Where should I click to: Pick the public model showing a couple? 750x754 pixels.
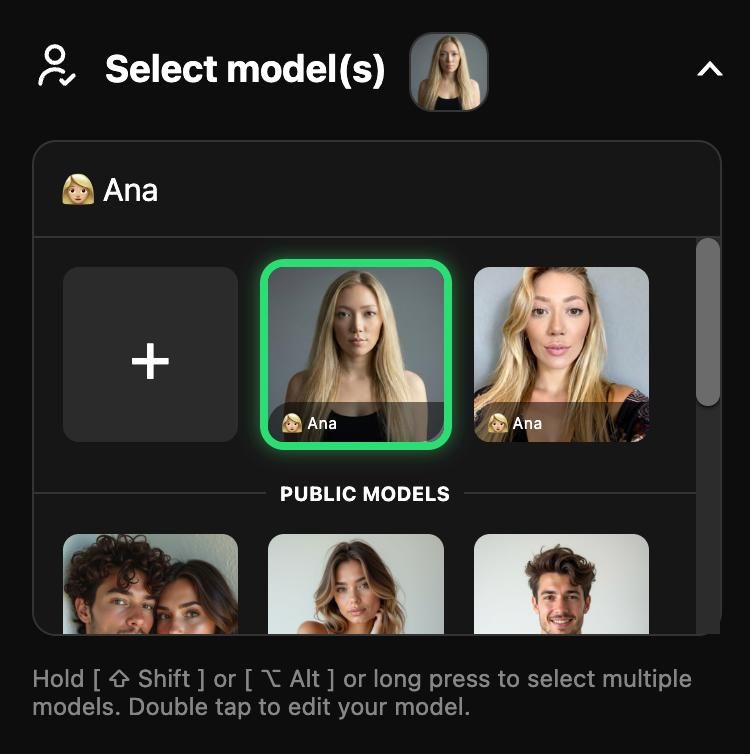(150, 584)
